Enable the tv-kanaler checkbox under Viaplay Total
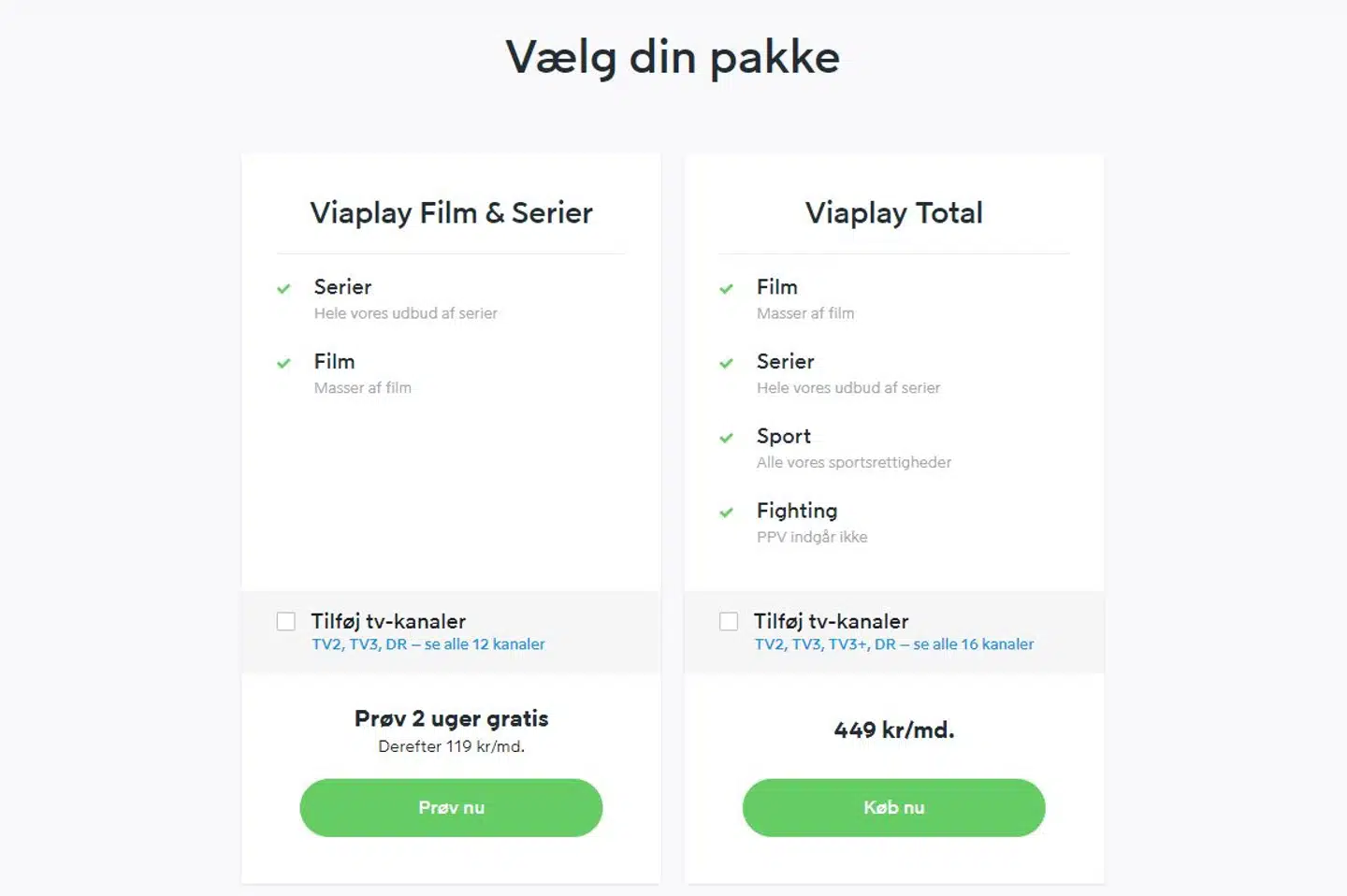Image resolution: width=1347 pixels, height=896 pixels. pyautogui.click(x=729, y=622)
